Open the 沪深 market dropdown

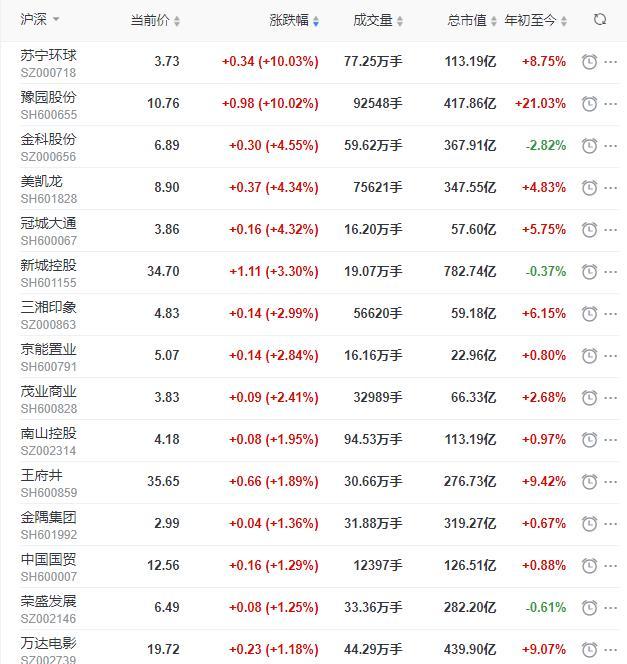pyautogui.click(x=40, y=19)
